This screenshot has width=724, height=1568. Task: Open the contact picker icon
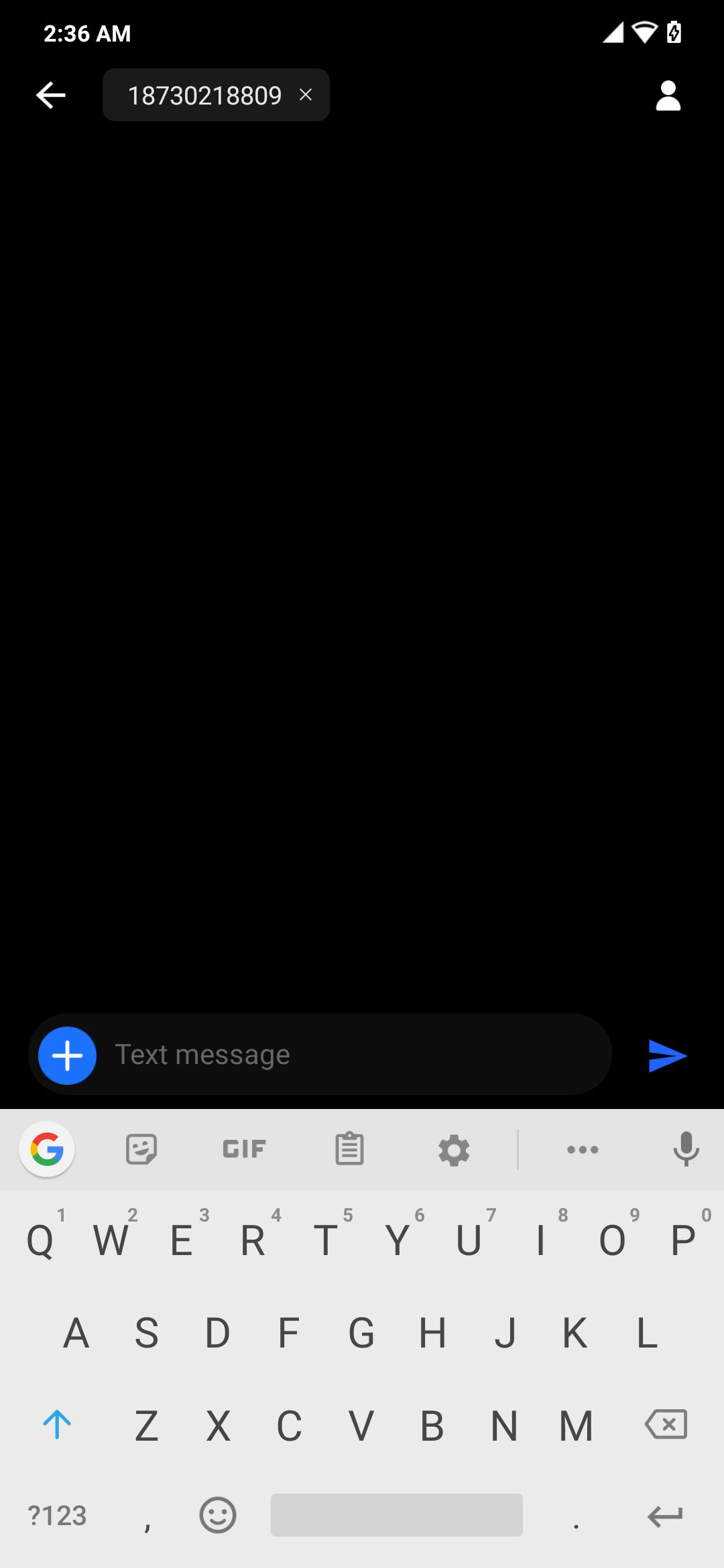point(668,95)
